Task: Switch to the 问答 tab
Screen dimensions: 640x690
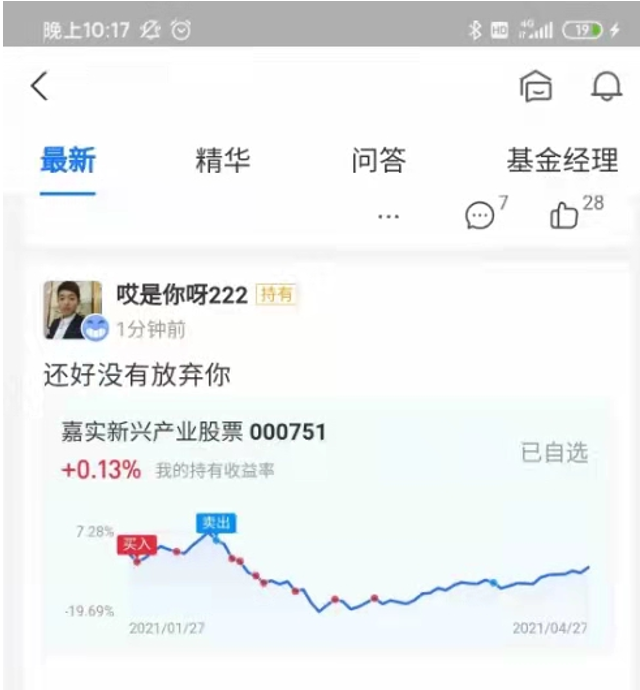Action: (x=378, y=160)
